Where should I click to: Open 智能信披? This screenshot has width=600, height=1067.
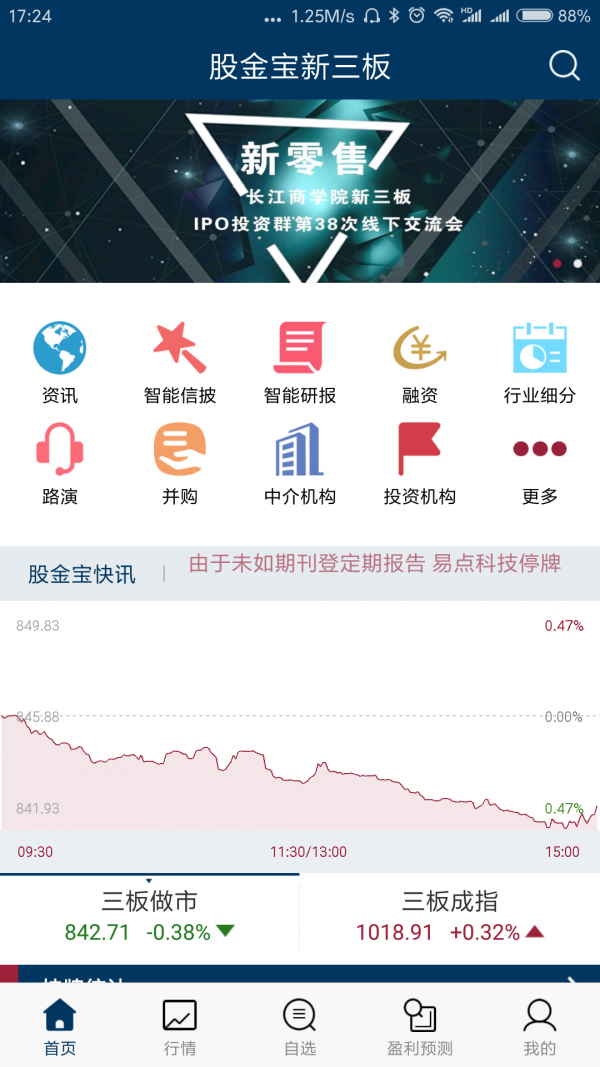pyautogui.click(x=180, y=362)
